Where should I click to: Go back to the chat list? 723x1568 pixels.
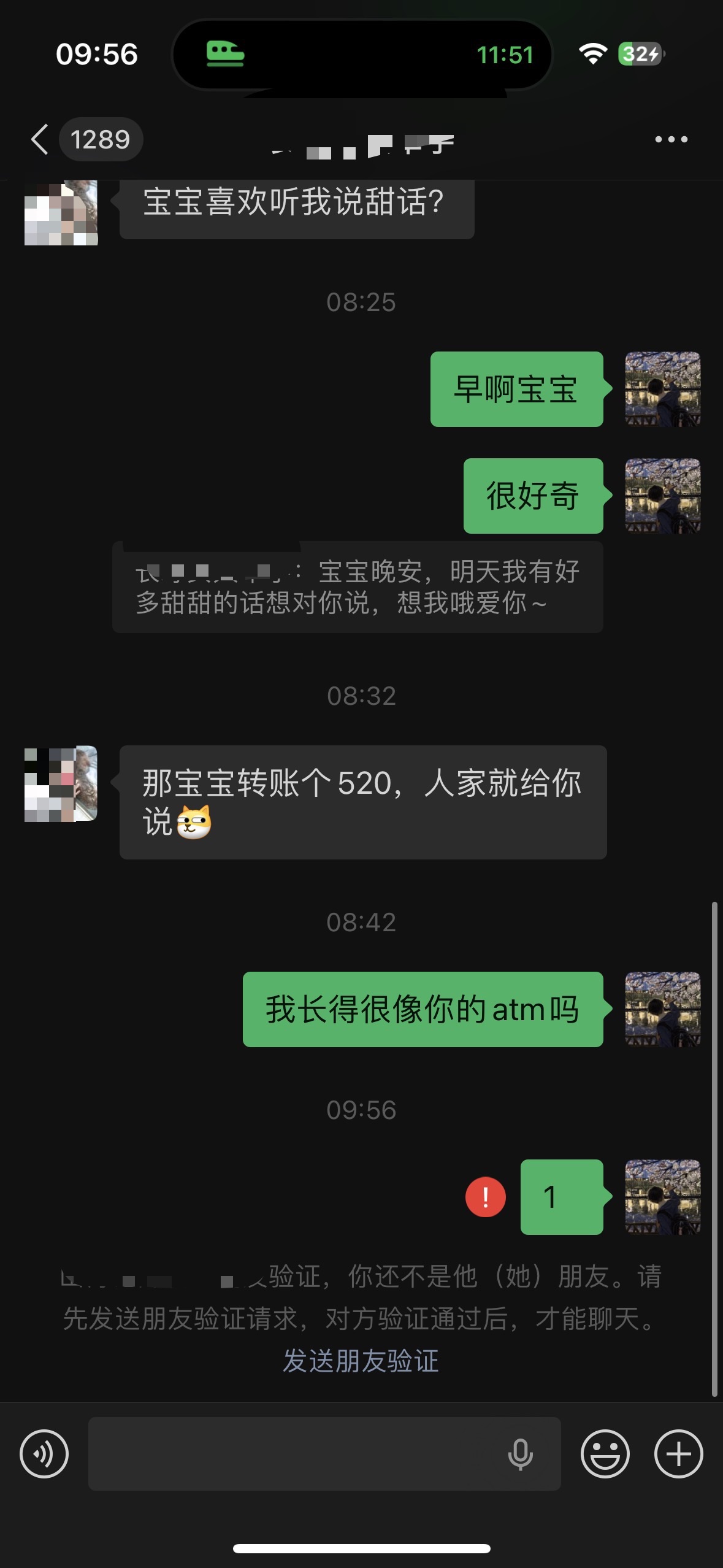(40, 139)
